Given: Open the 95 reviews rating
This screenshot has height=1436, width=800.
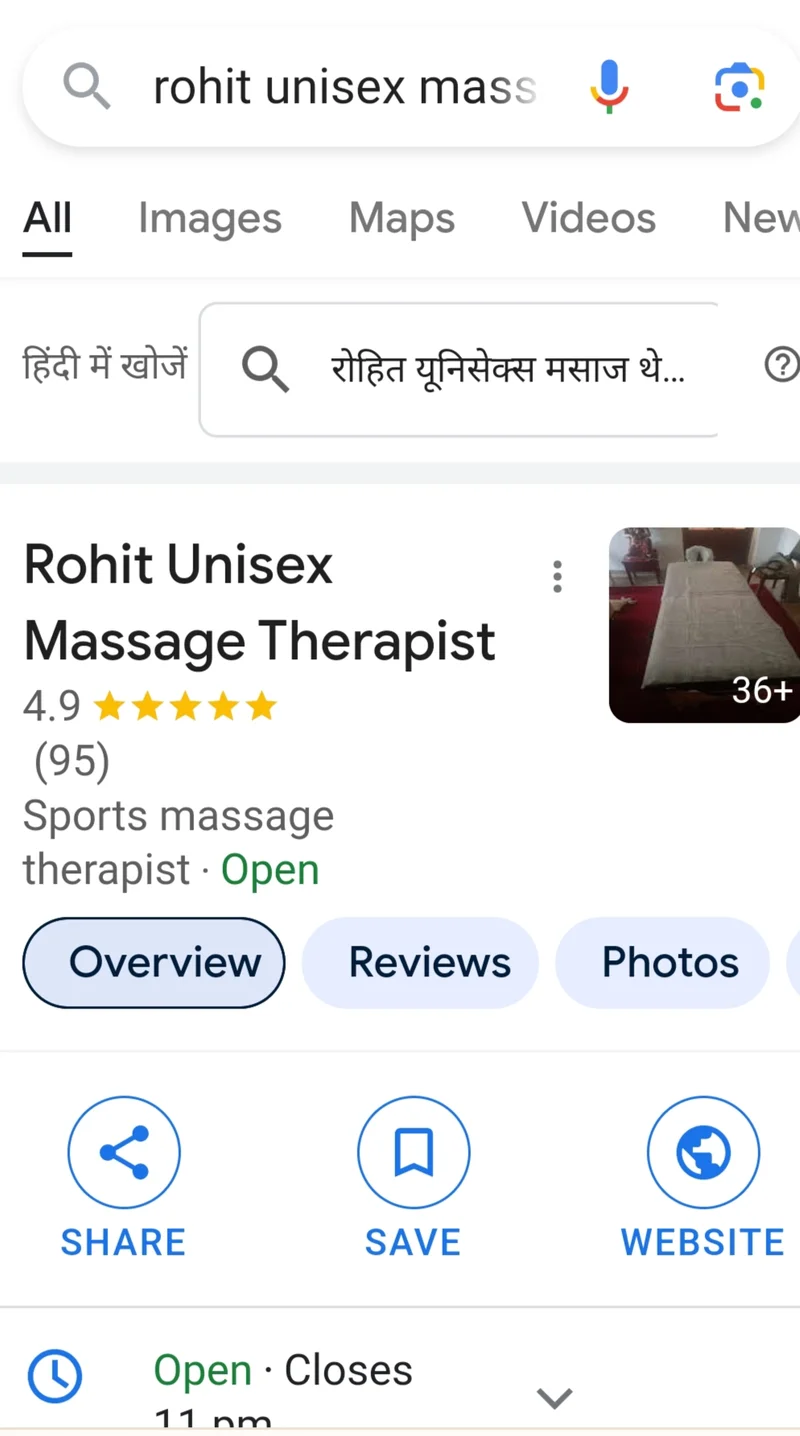Looking at the screenshot, I should pyautogui.click(x=71, y=762).
